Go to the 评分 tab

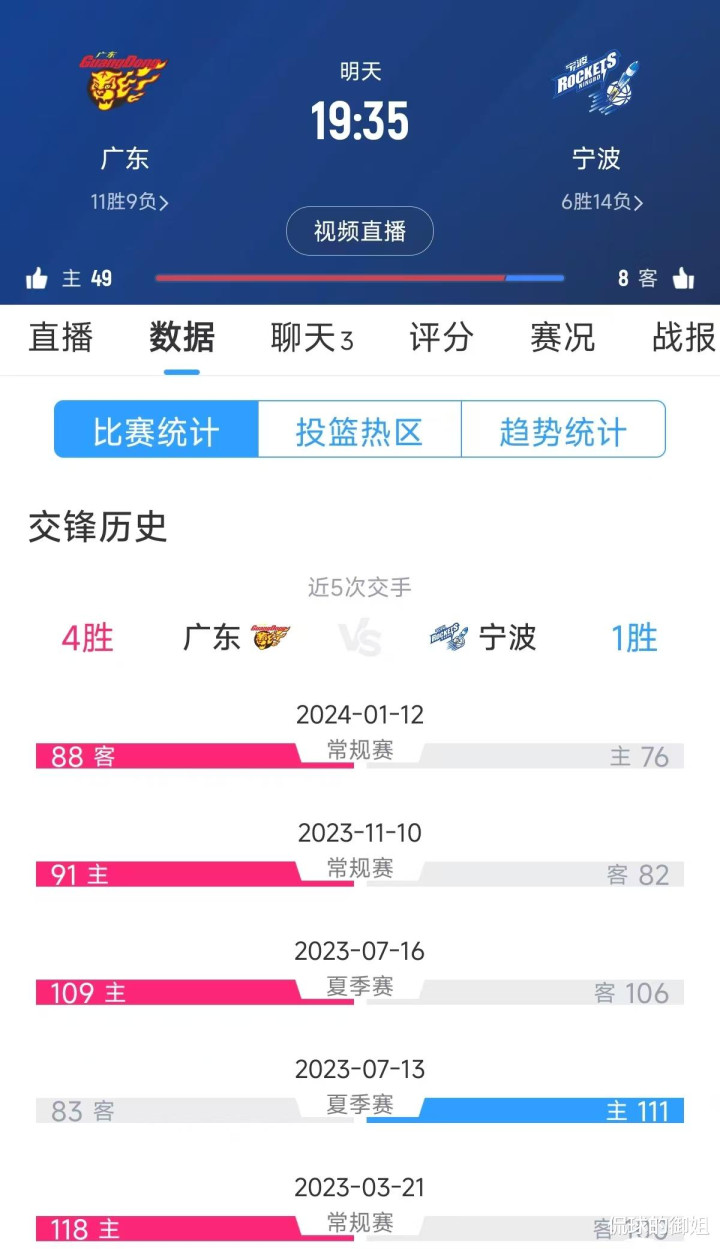click(x=440, y=338)
